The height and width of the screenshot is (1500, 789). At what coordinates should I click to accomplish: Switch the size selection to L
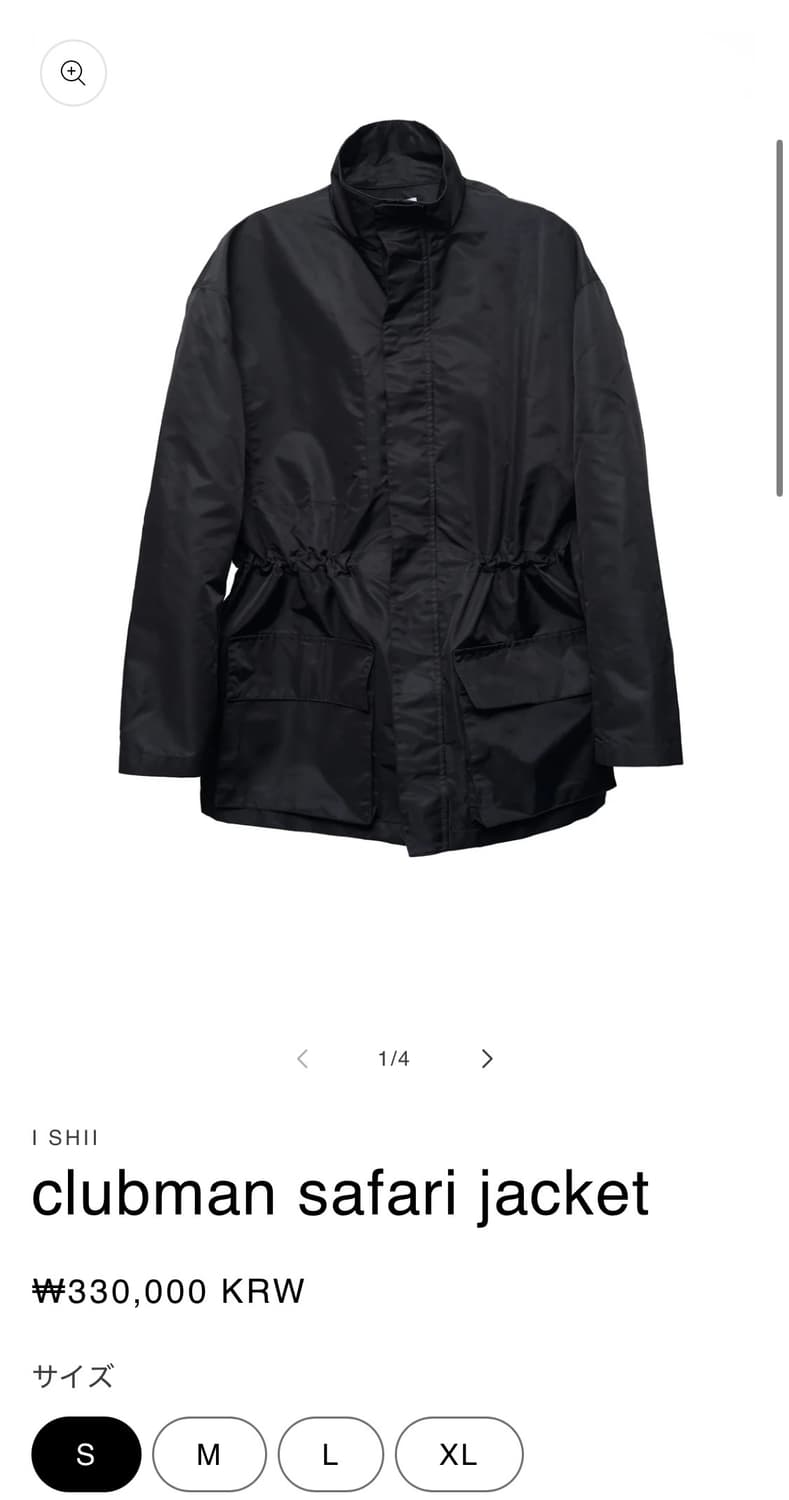330,1454
